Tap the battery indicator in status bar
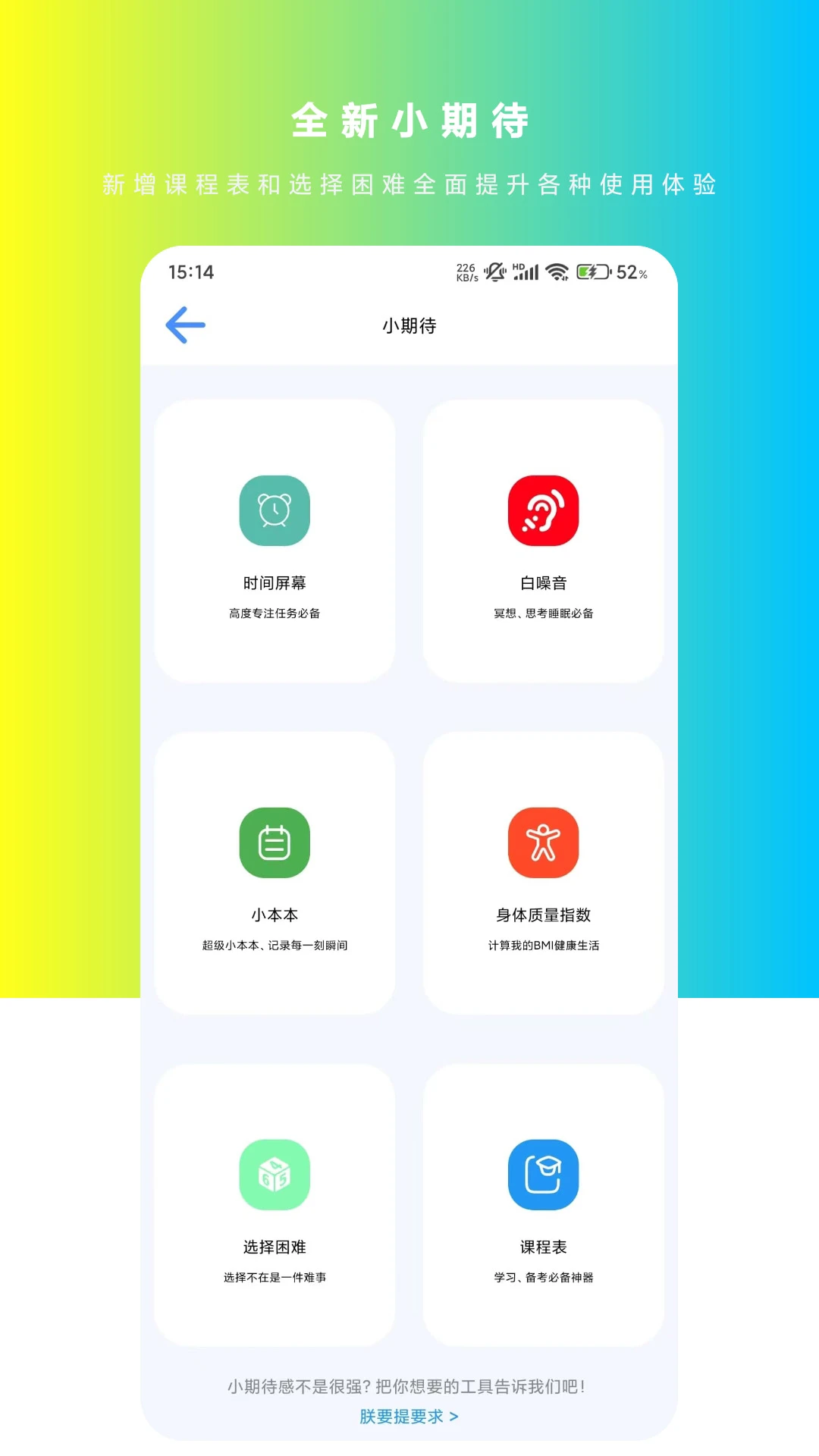The width and height of the screenshot is (819, 1456). pyautogui.click(x=594, y=273)
